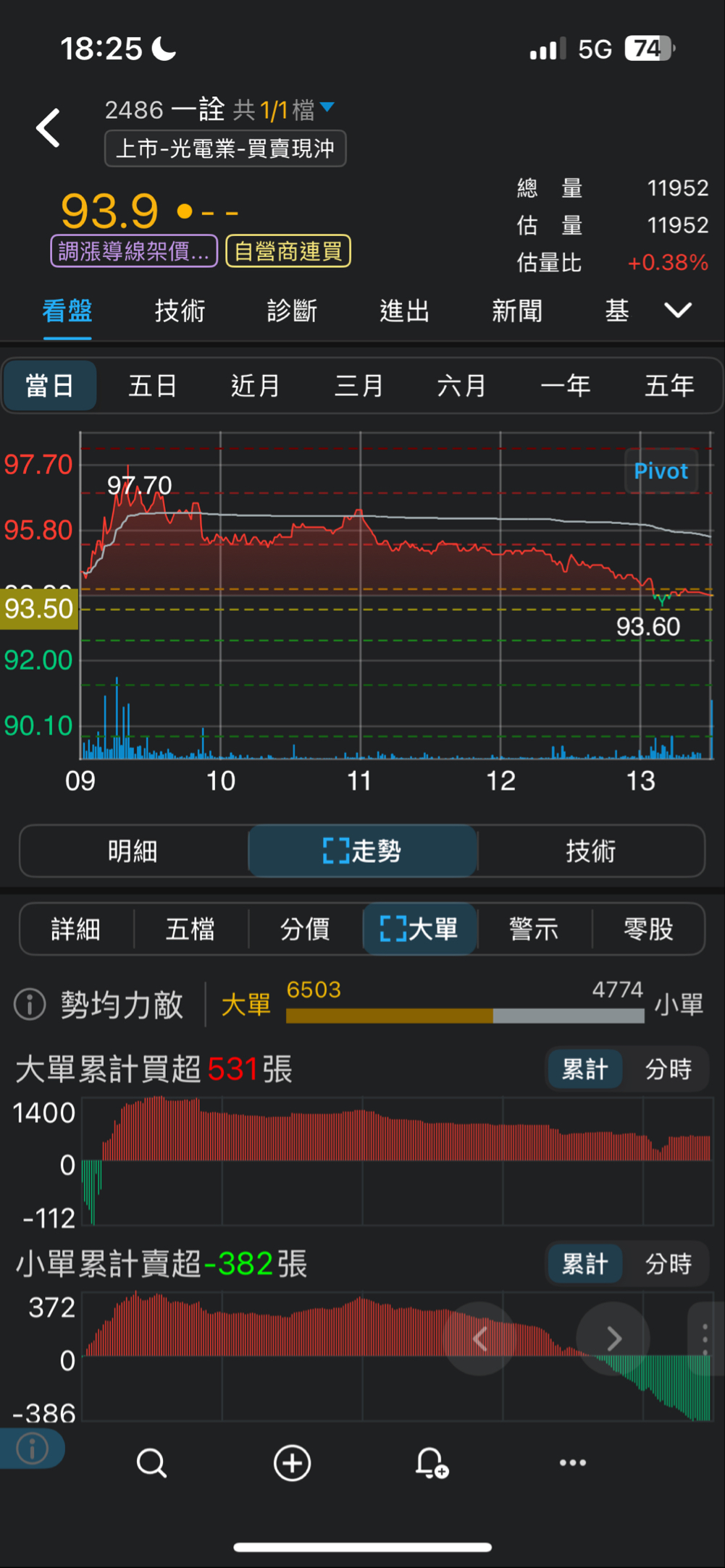Open more options with the ellipsis icon
Image resolution: width=725 pixels, height=1568 pixels.
tap(571, 1463)
